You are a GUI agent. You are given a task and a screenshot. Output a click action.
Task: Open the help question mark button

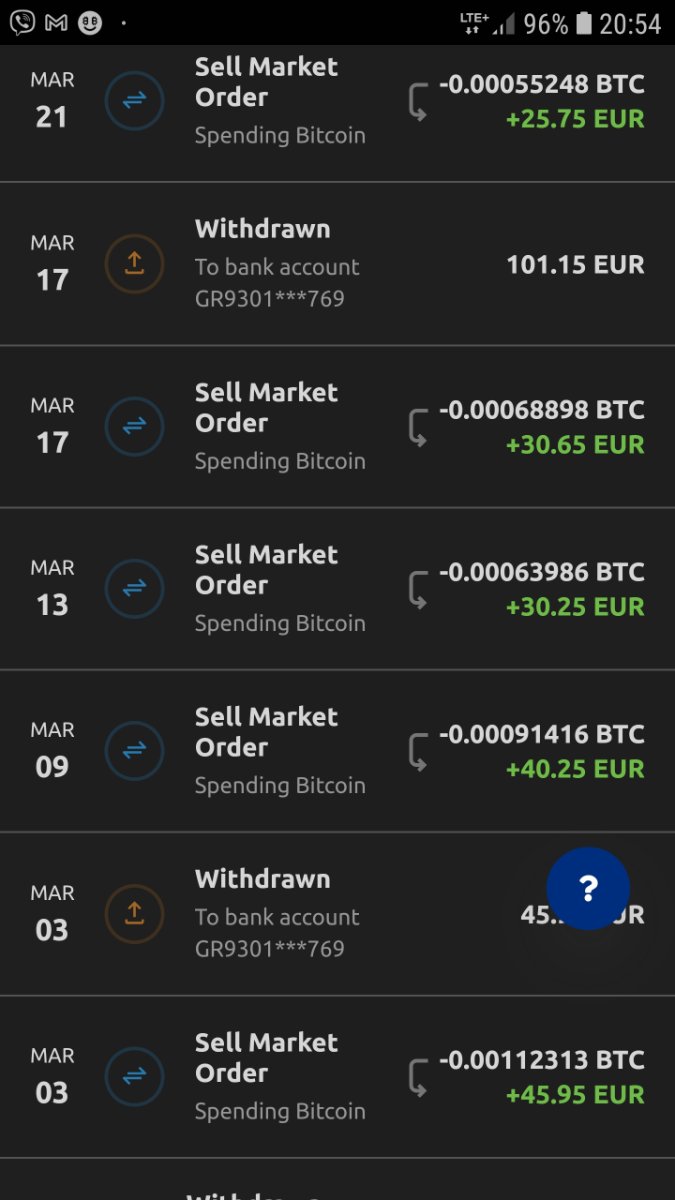(x=588, y=888)
